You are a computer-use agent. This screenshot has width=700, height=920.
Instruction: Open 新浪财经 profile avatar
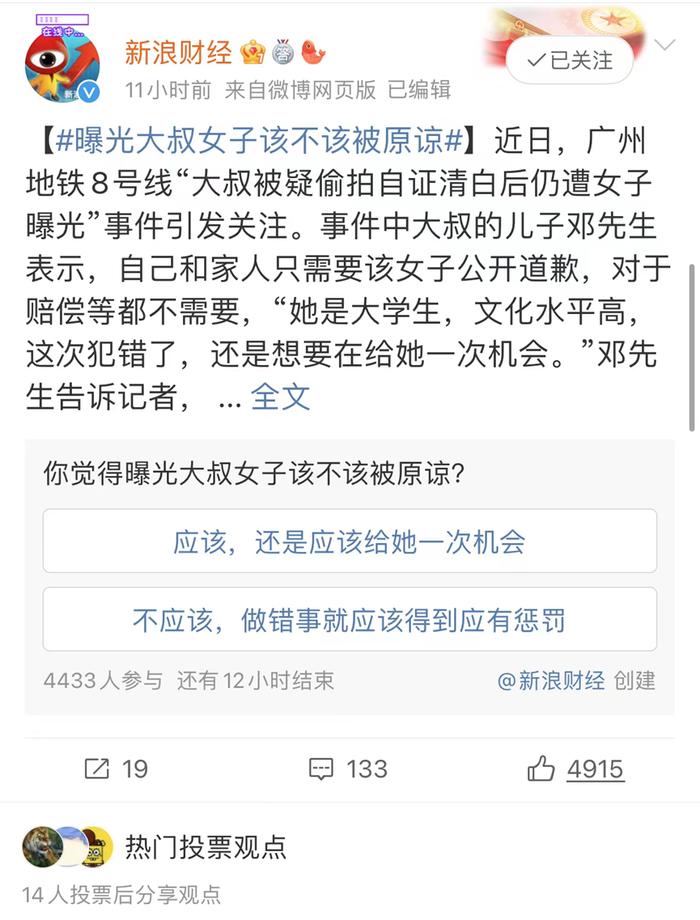pyautogui.click(x=62, y=64)
